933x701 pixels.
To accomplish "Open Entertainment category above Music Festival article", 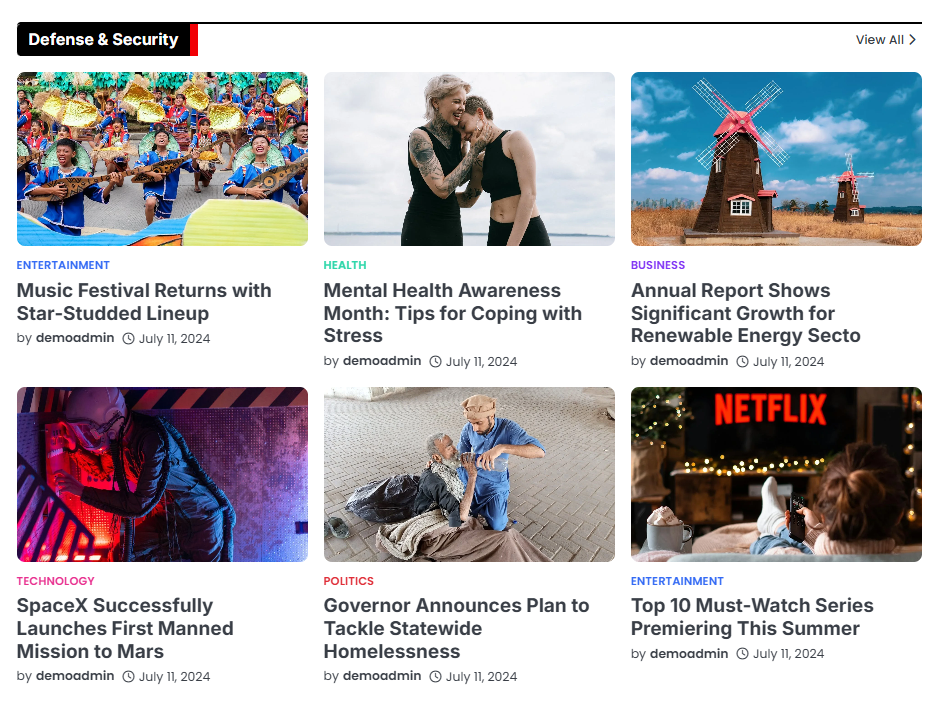I will point(63,265).
